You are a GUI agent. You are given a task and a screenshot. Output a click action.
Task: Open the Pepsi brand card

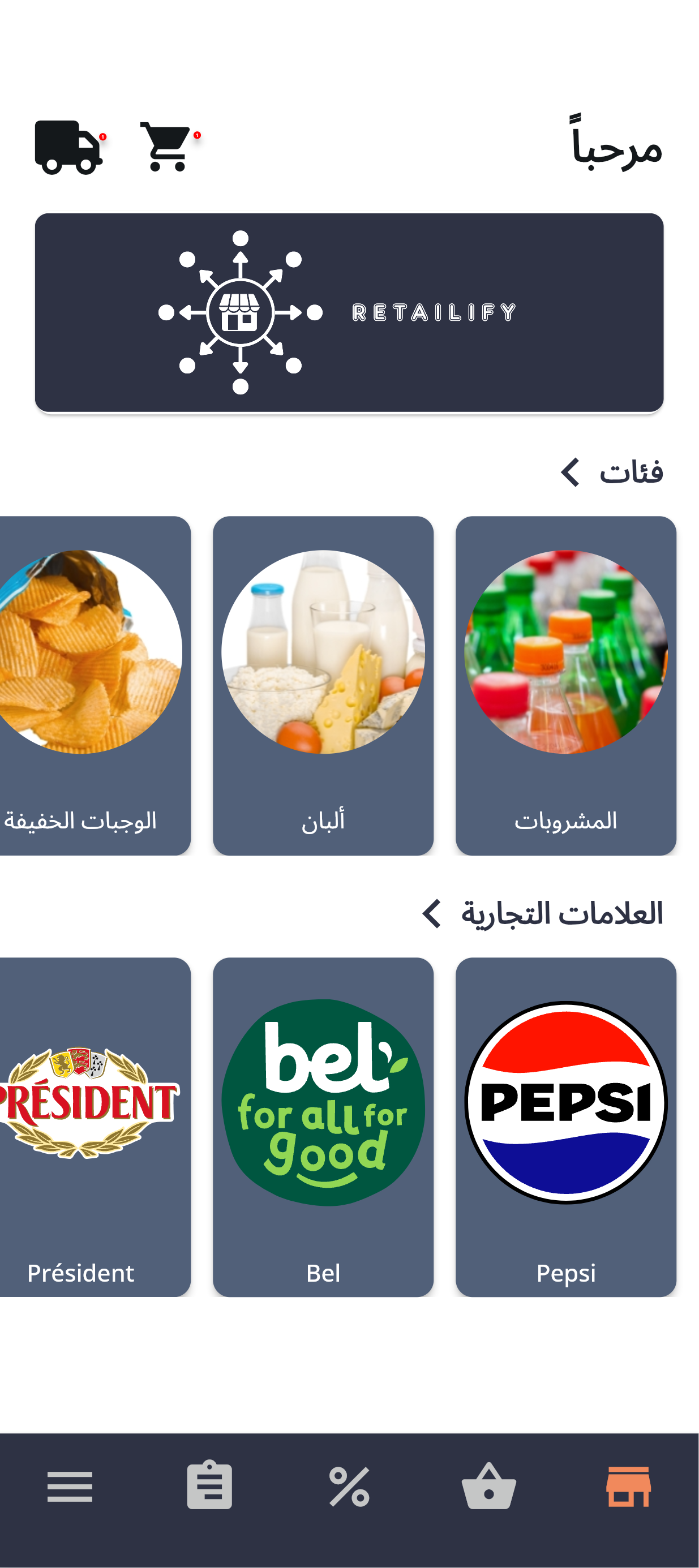point(565,1127)
